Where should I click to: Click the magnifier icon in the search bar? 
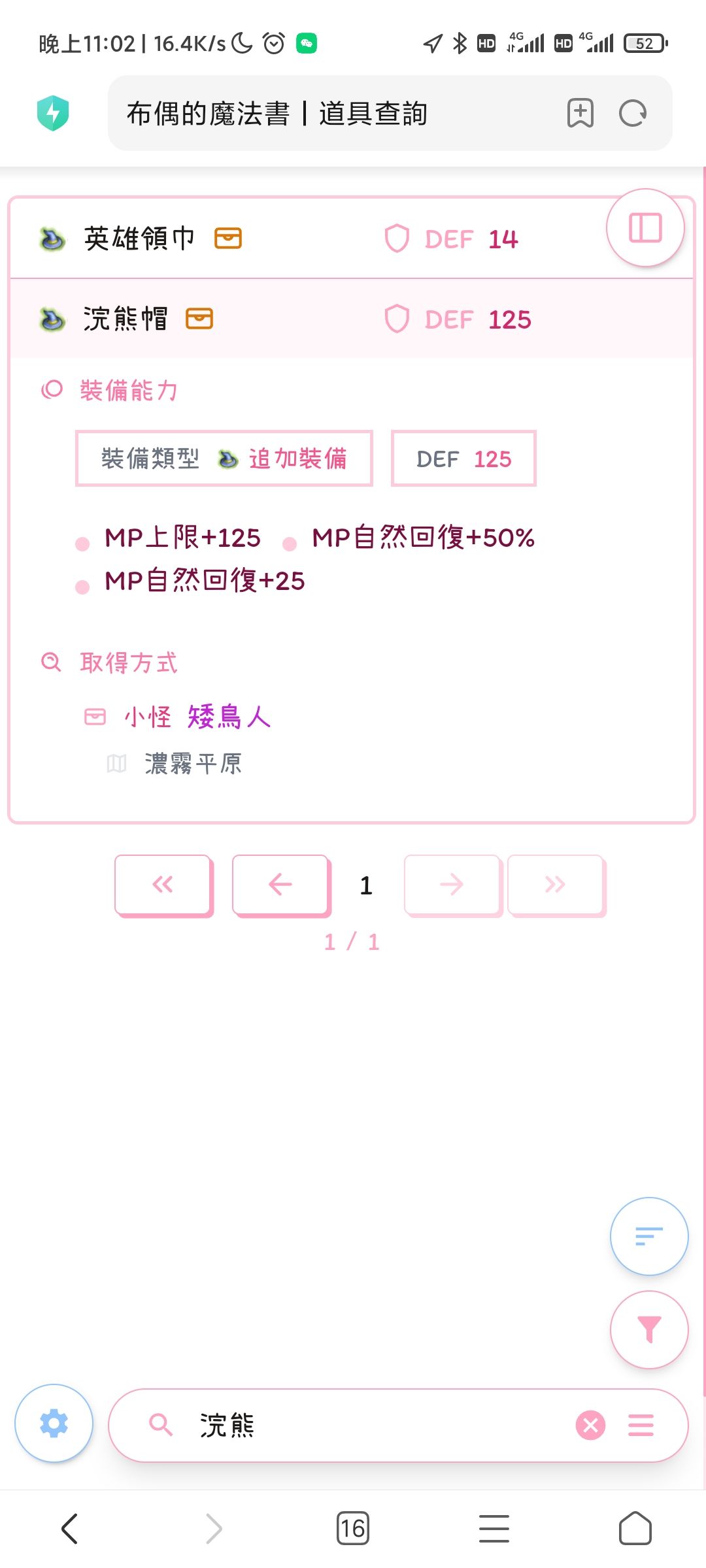(159, 1426)
